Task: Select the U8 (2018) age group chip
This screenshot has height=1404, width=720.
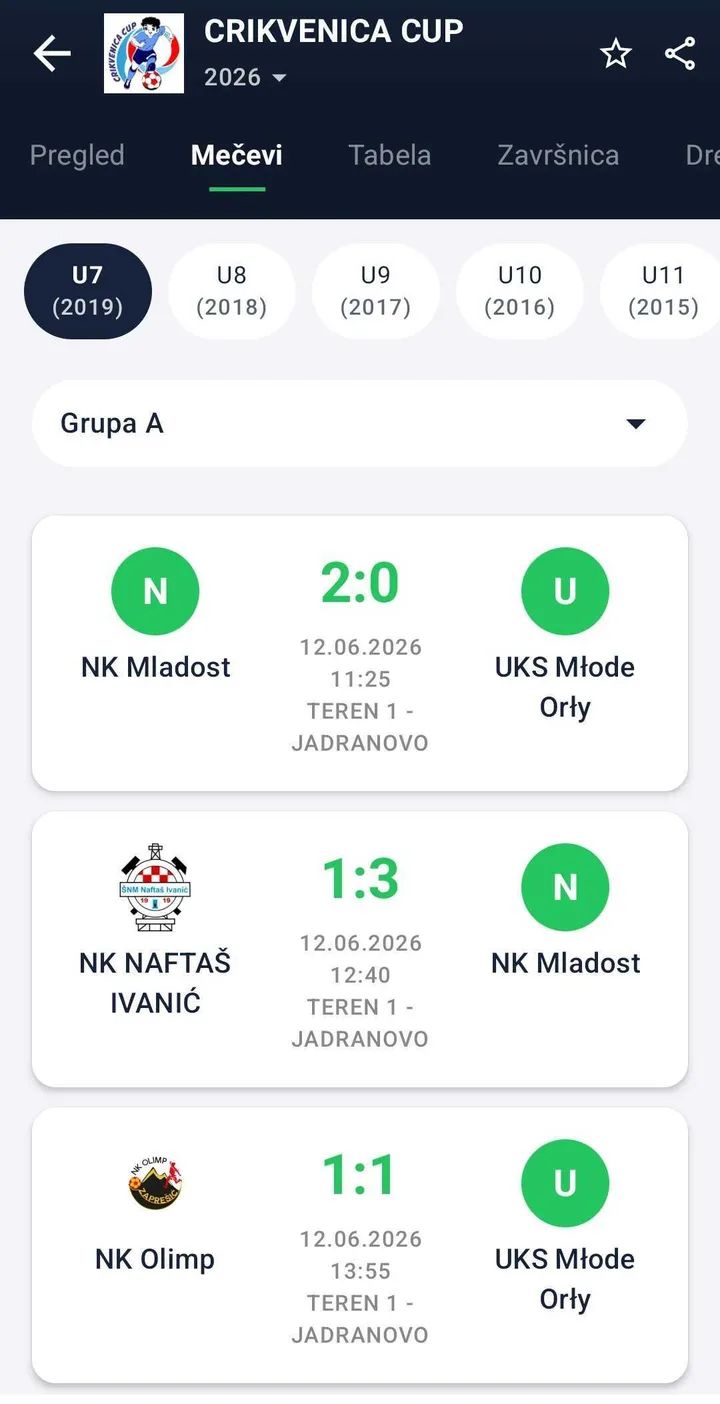Action: tap(232, 291)
